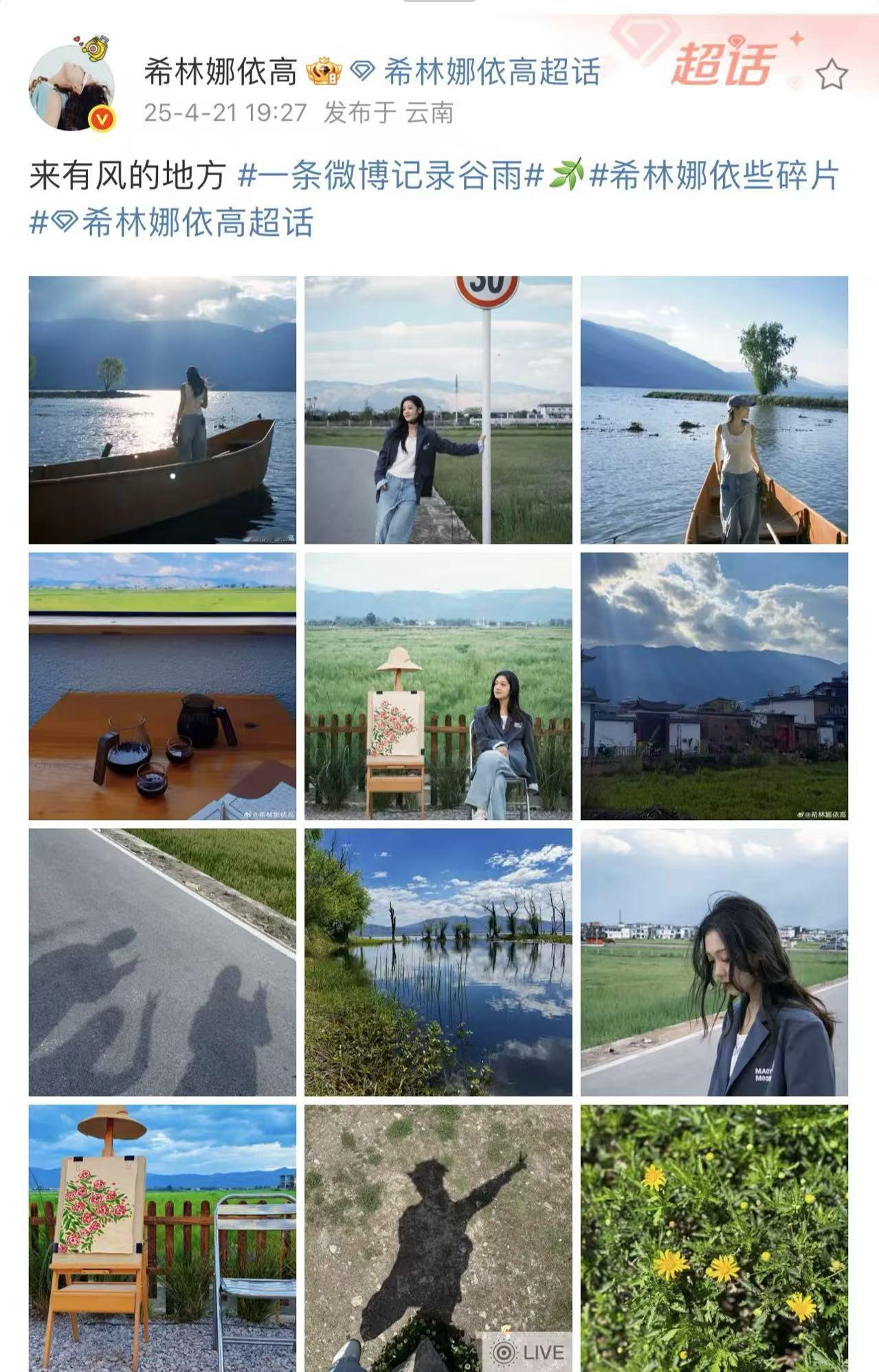
Task: Favorite this post with the star icon
Action: tap(832, 74)
